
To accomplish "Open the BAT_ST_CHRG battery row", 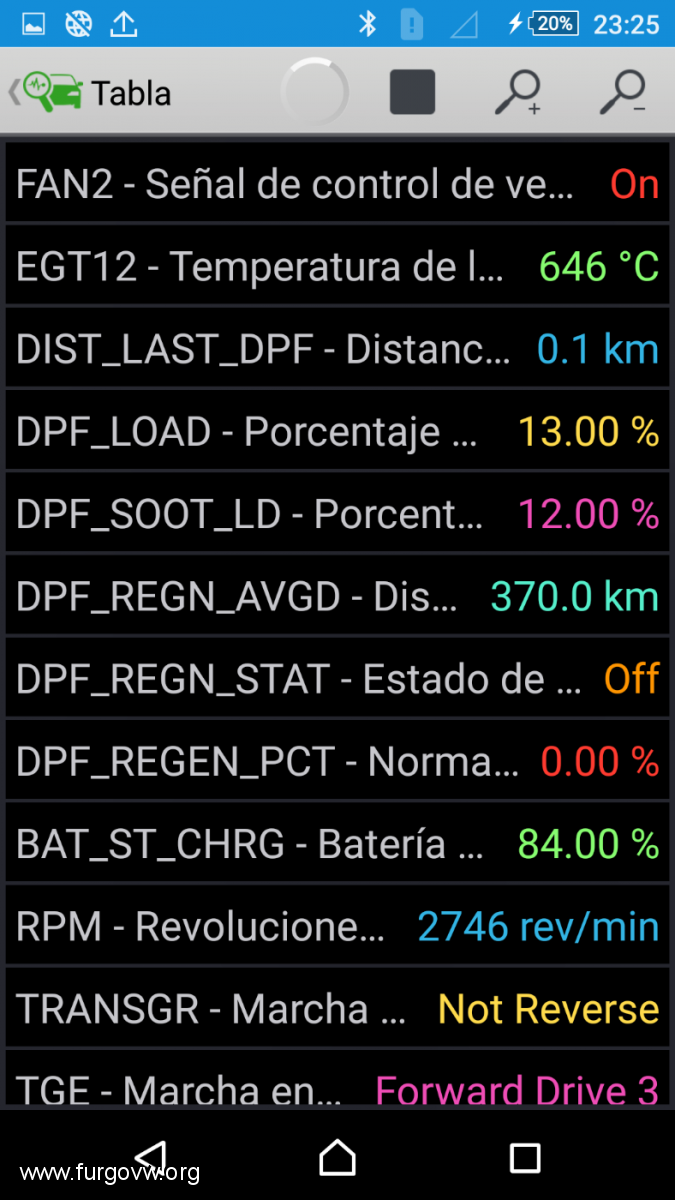I will click(x=337, y=844).
